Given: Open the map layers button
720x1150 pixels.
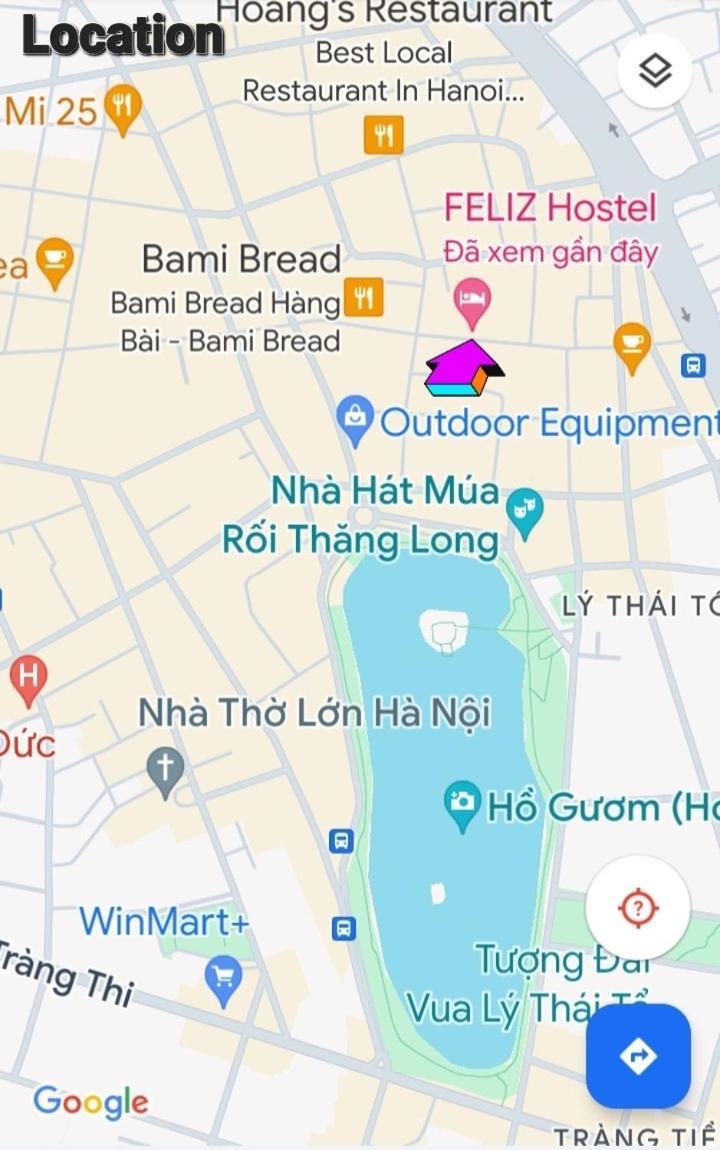Looking at the screenshot, I should pos(655,71).
